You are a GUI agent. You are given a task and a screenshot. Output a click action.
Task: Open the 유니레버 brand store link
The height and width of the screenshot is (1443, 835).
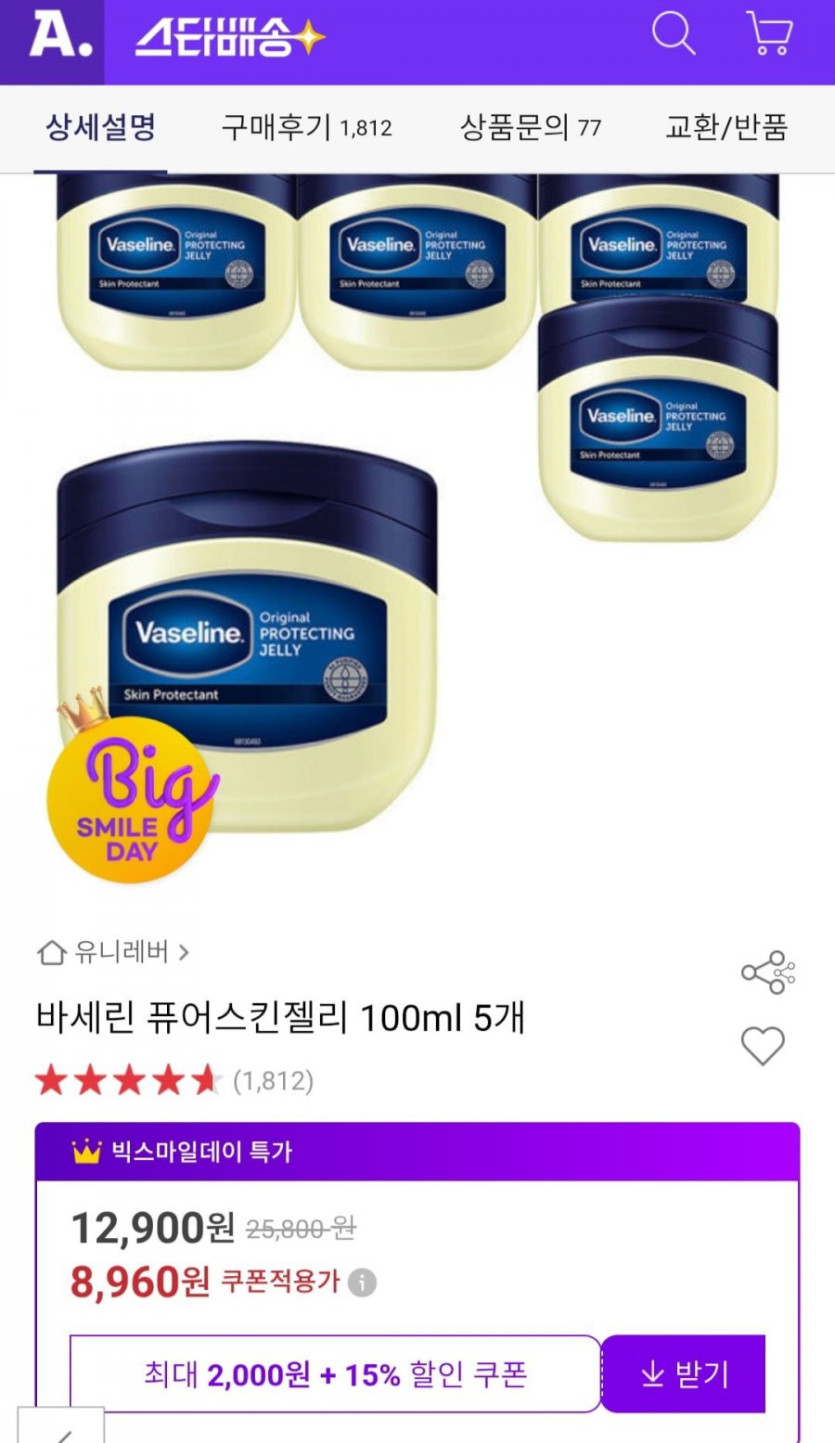coord(113,952)
